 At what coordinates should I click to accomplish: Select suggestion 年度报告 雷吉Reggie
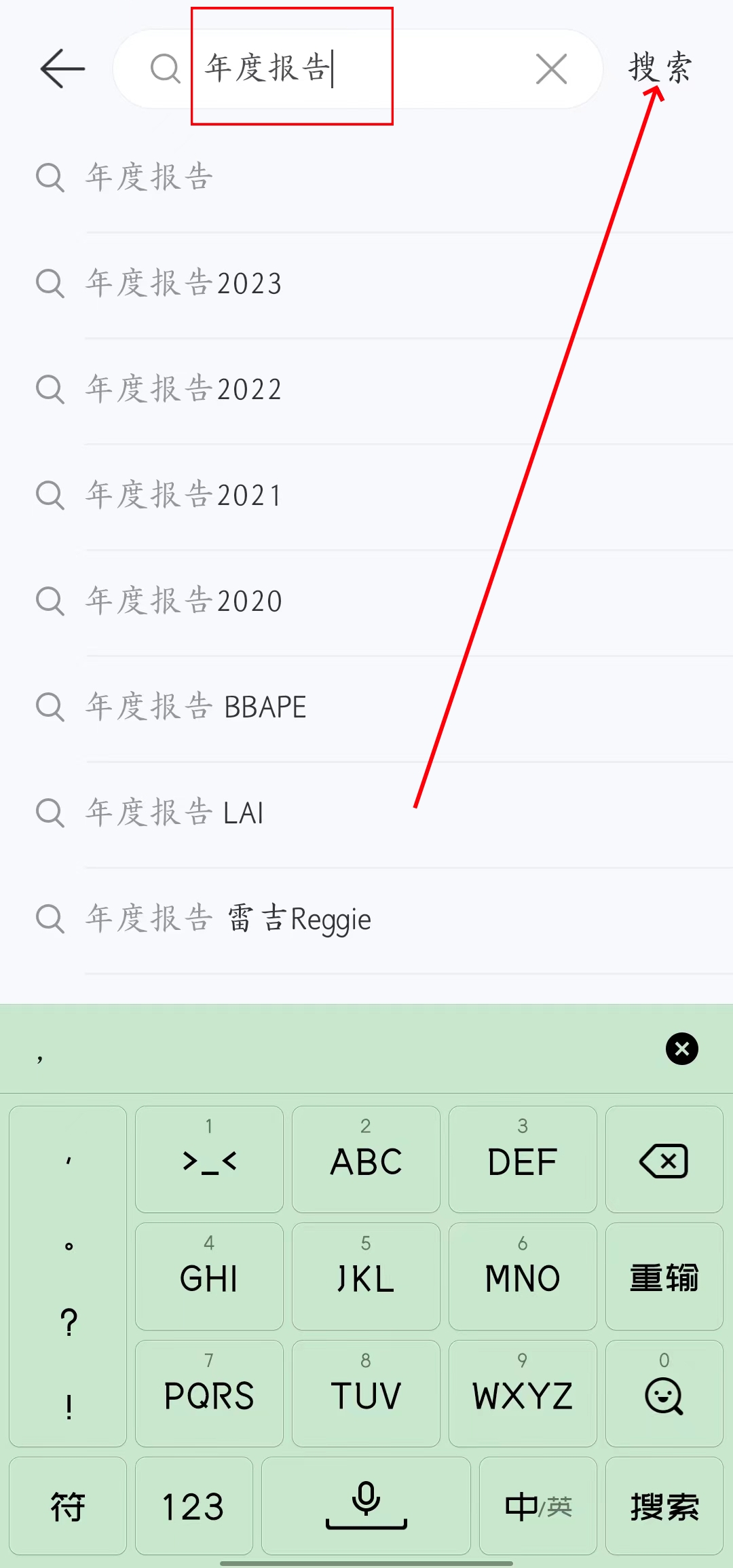tap(228, 919)
